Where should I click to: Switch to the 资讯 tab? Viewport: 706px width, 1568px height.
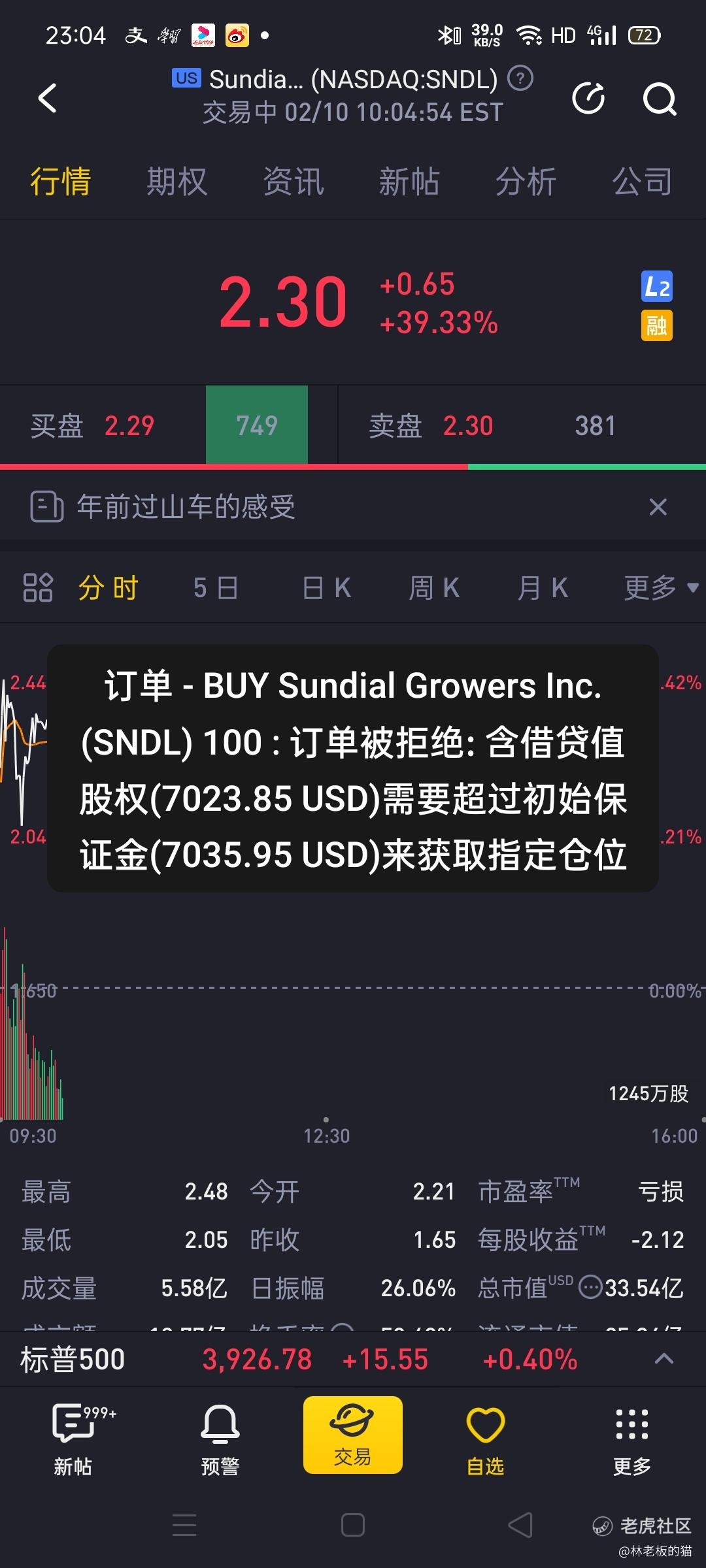[293, 181]
